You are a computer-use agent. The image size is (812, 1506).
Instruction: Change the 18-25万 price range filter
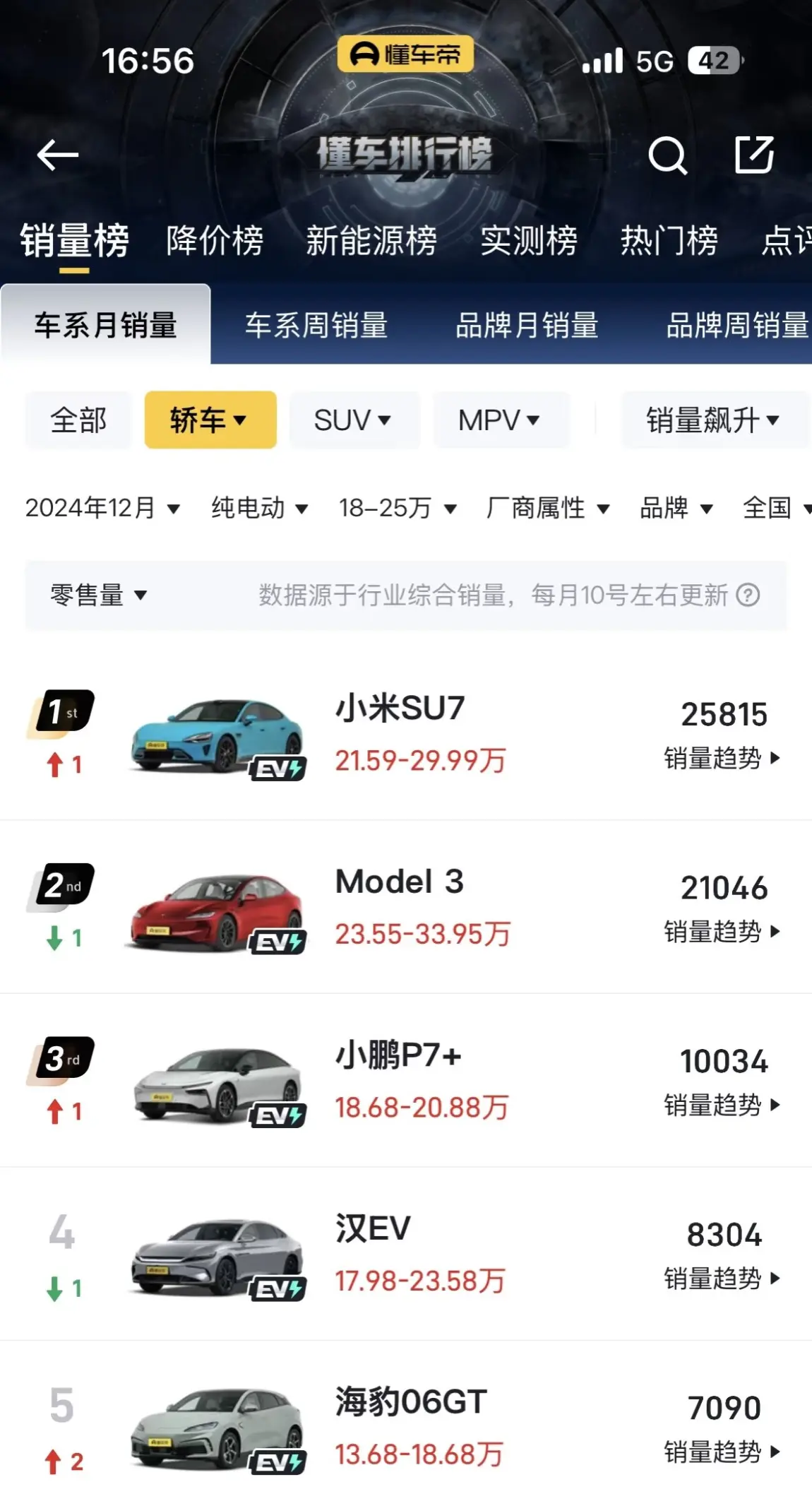pyautogui.click(x=398, y=508)
